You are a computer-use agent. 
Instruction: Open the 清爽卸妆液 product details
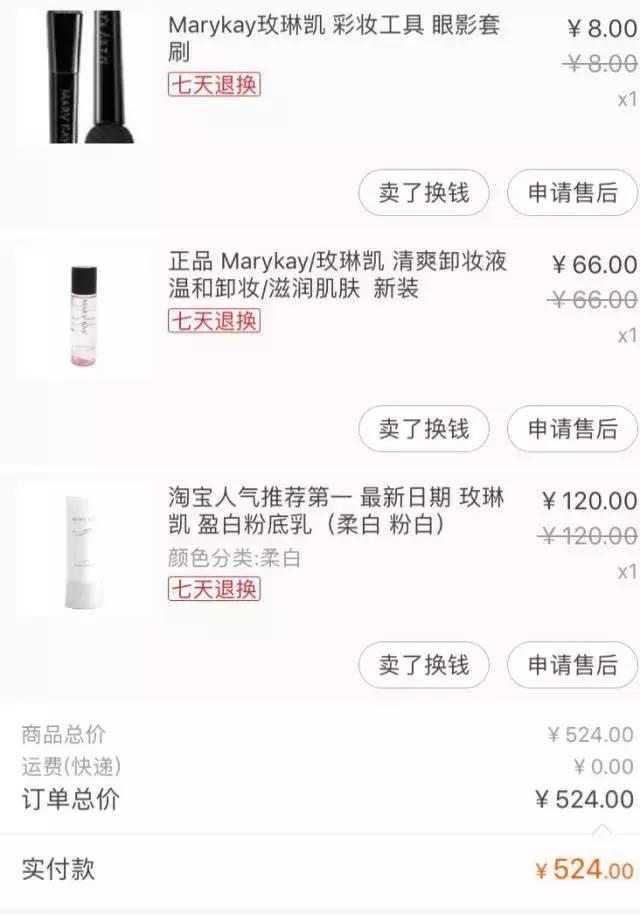point(338,275)
